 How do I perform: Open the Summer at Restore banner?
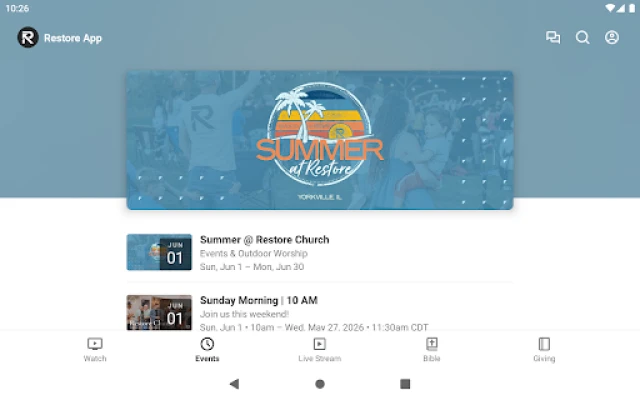(320, 140)
